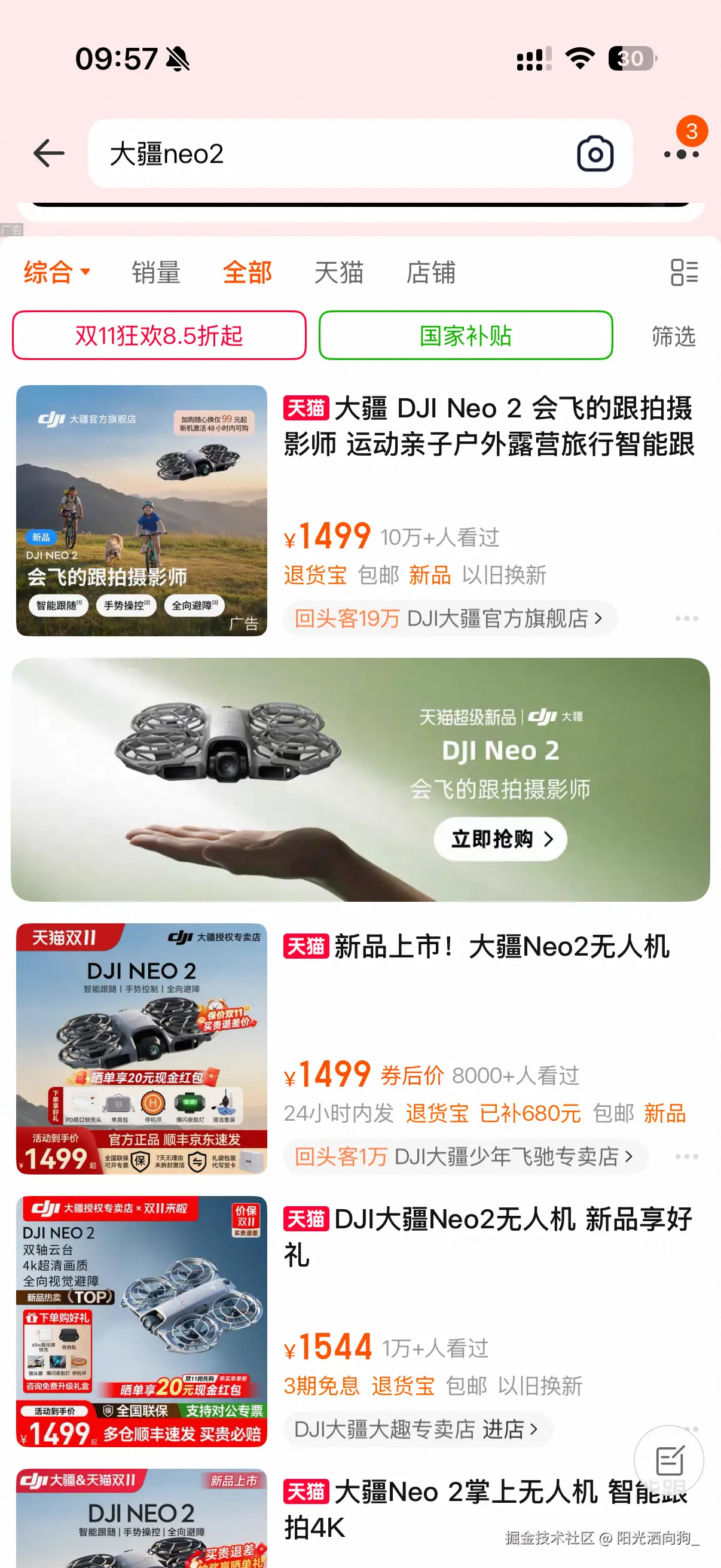Enable the 双11狂欢8.5折起 filter

[x=159, y=336]
